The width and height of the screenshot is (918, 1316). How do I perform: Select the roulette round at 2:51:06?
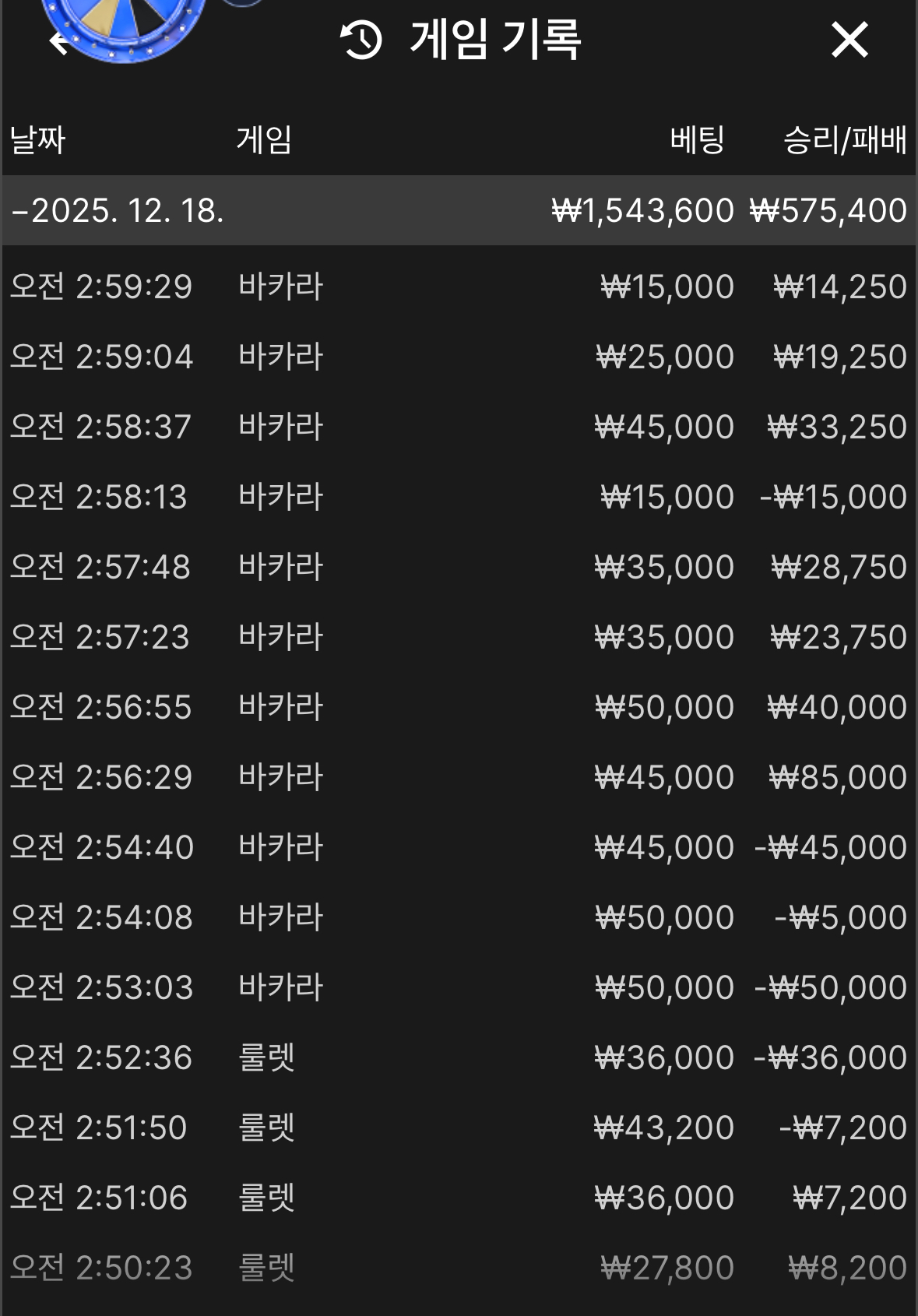[x=459, y=1198]
